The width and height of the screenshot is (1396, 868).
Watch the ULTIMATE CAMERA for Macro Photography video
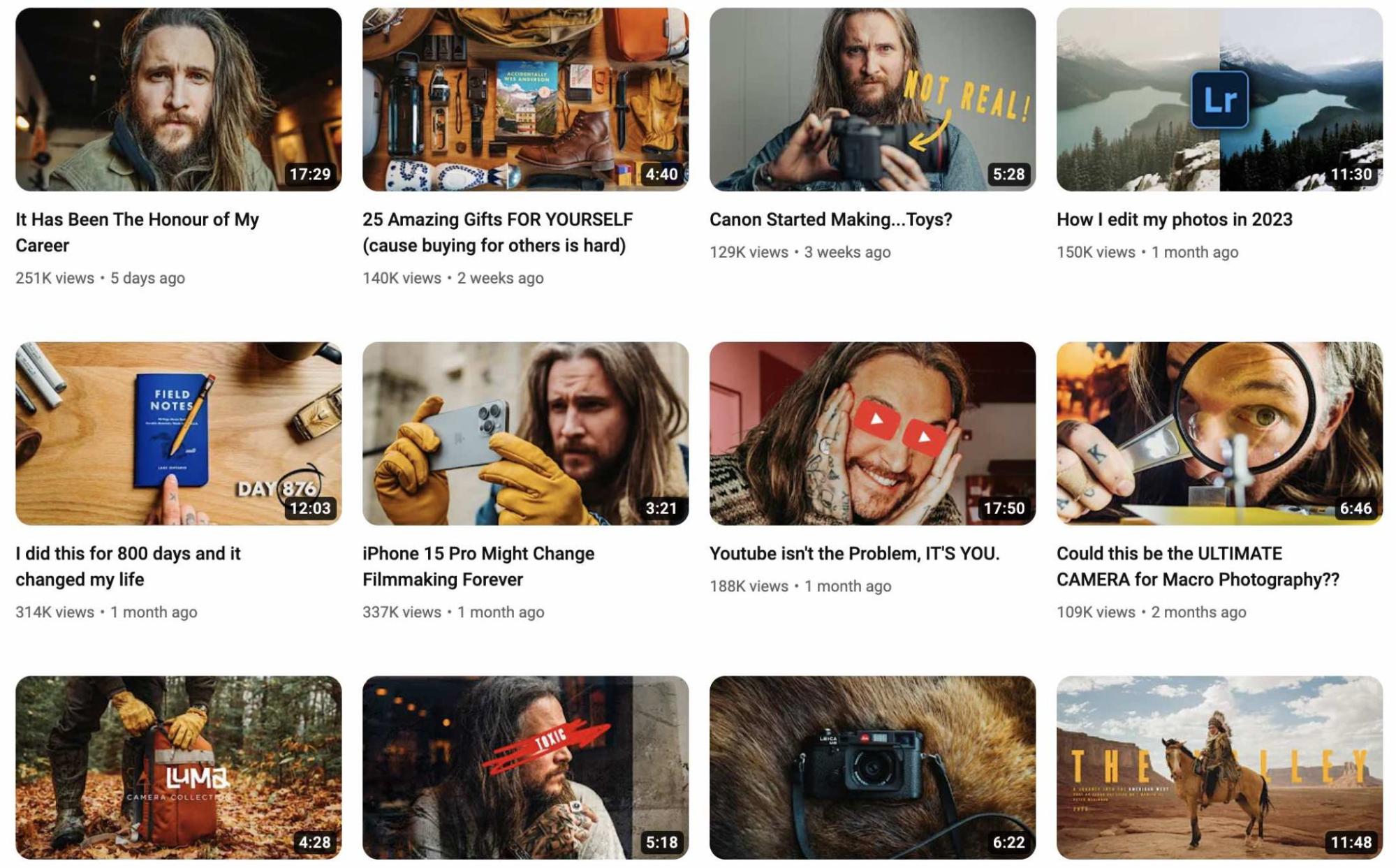pos(1219,433)
